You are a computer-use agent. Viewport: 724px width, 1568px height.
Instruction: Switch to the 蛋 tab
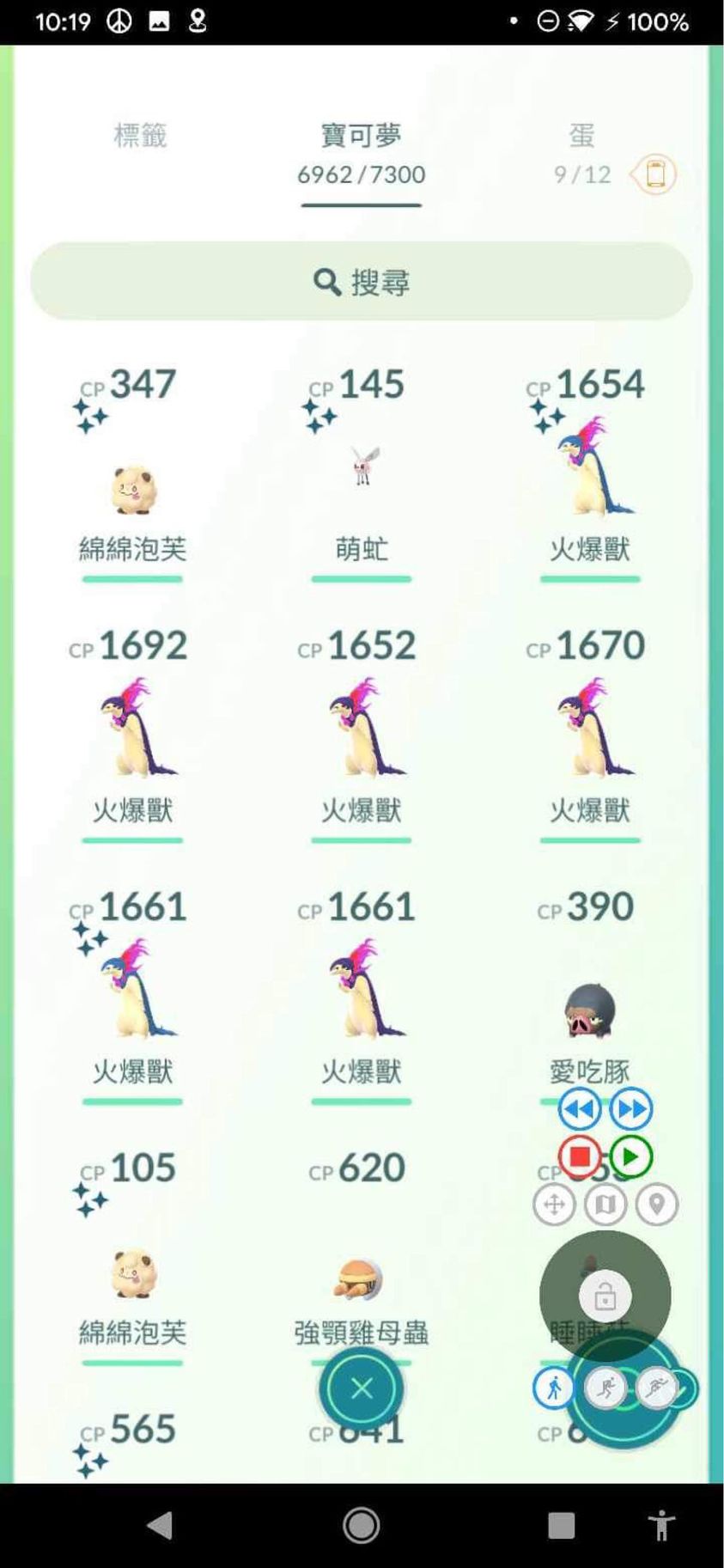(x=581, y=136)
